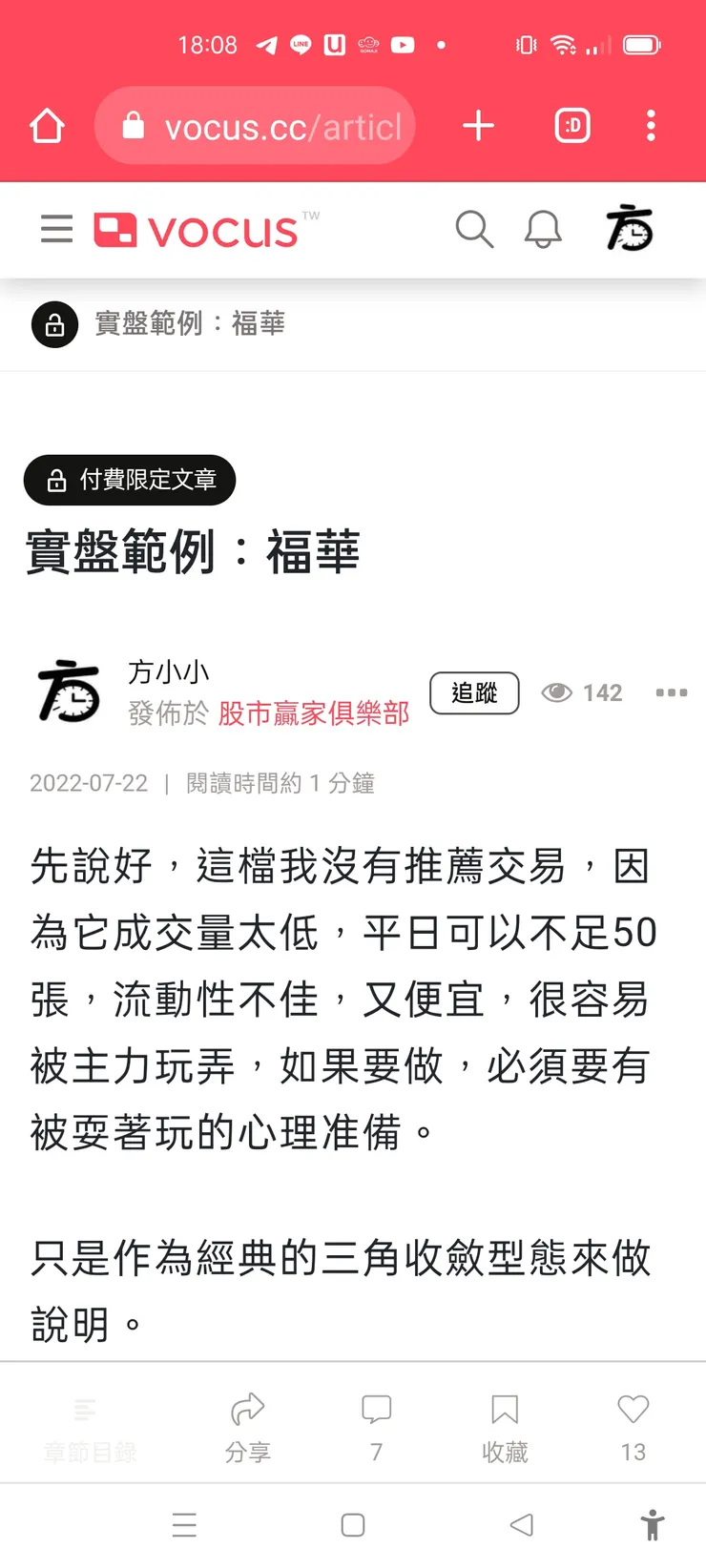Image resolution: width=706 pixels, height=1568 pixels.
Task: Open the notification bell
Action: [x=542, y=229]
